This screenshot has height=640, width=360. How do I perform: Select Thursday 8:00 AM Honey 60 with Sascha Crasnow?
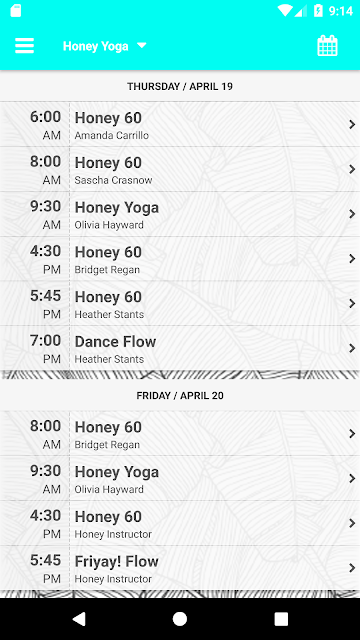pyautogui.click(x=180, y=169)
